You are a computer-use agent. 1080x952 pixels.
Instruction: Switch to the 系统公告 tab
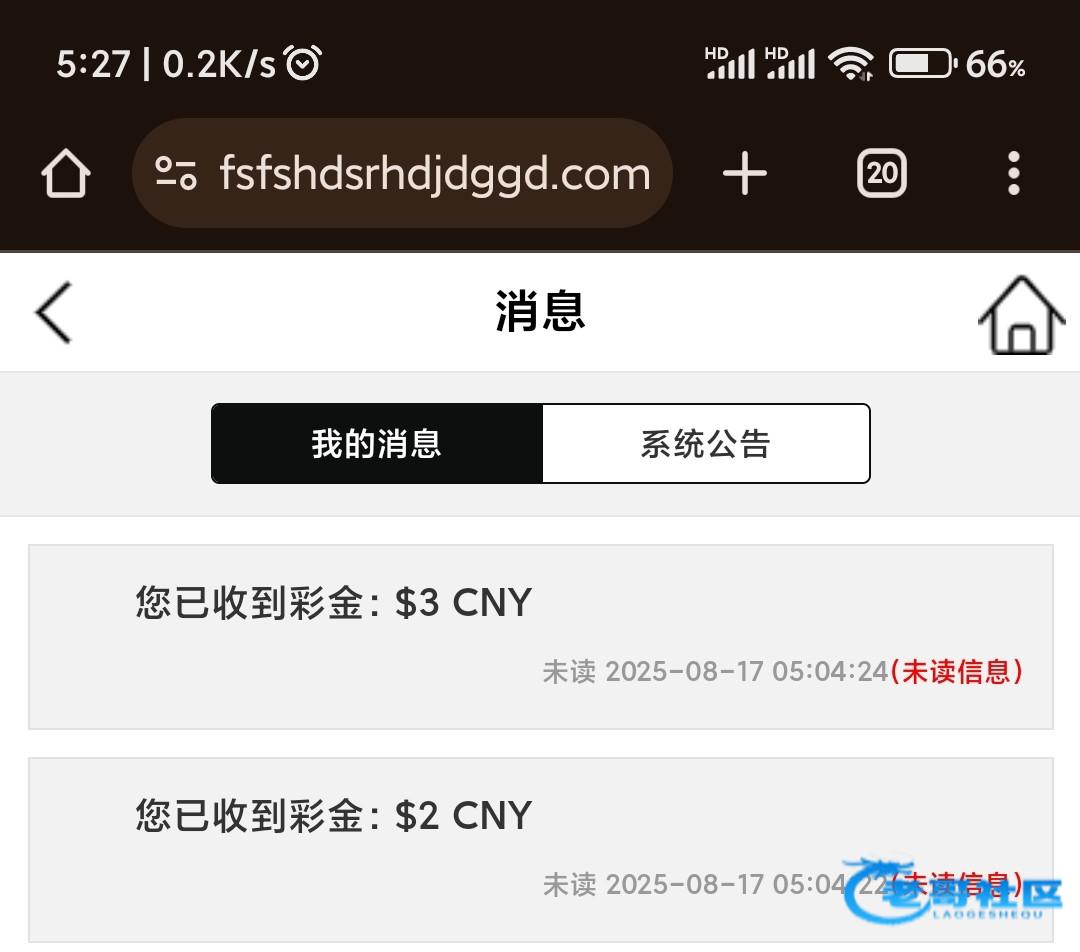tap(705, 443)
